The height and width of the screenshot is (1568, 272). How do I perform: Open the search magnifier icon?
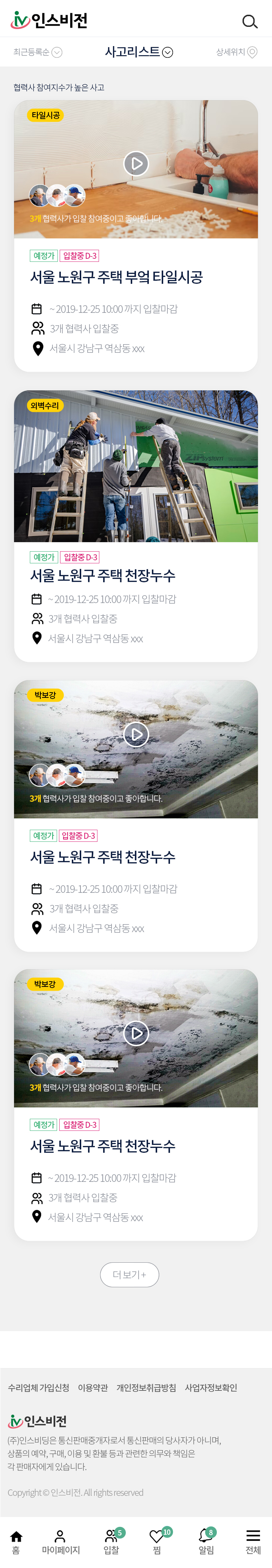[x=249, y=21]
